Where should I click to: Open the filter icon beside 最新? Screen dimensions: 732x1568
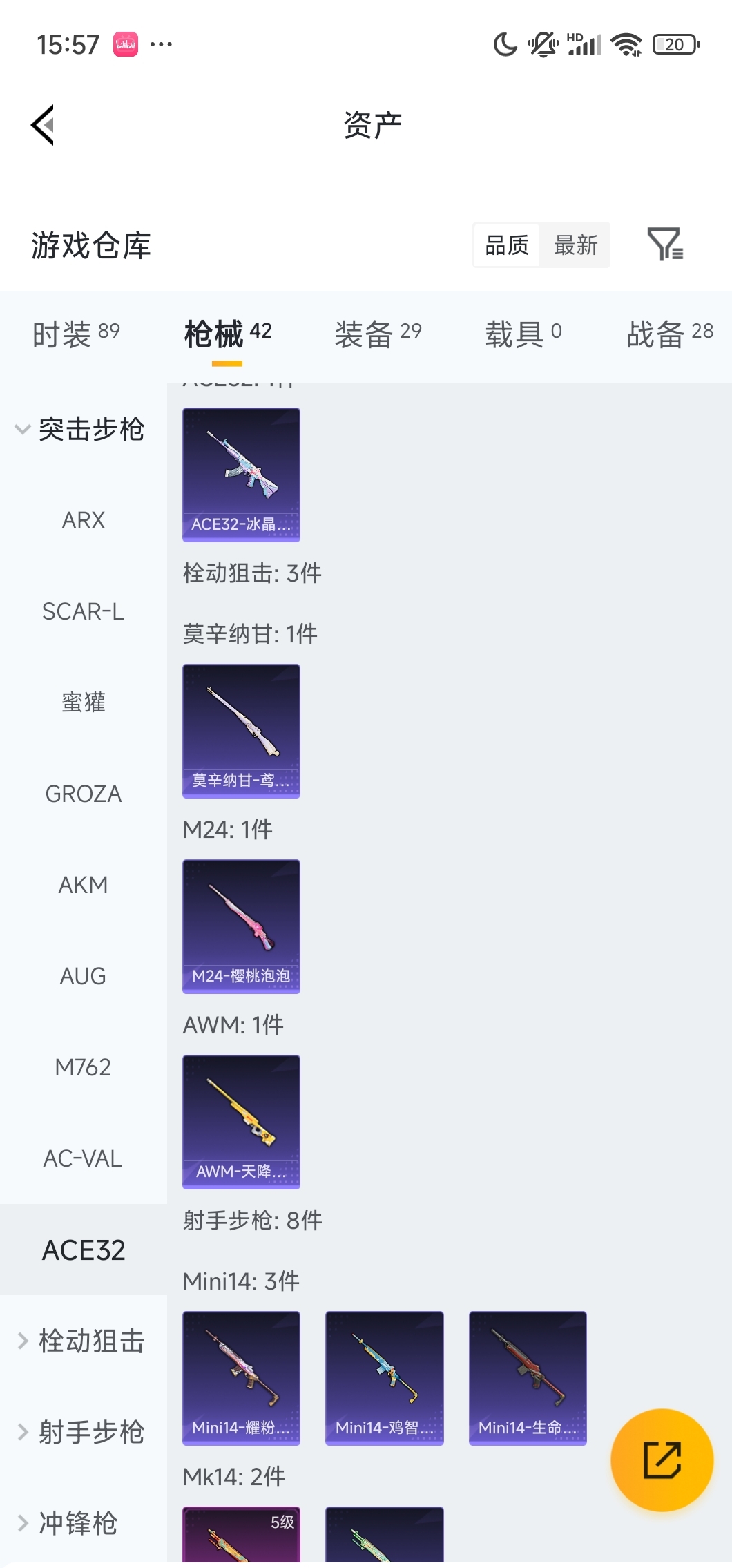(665, 245)
